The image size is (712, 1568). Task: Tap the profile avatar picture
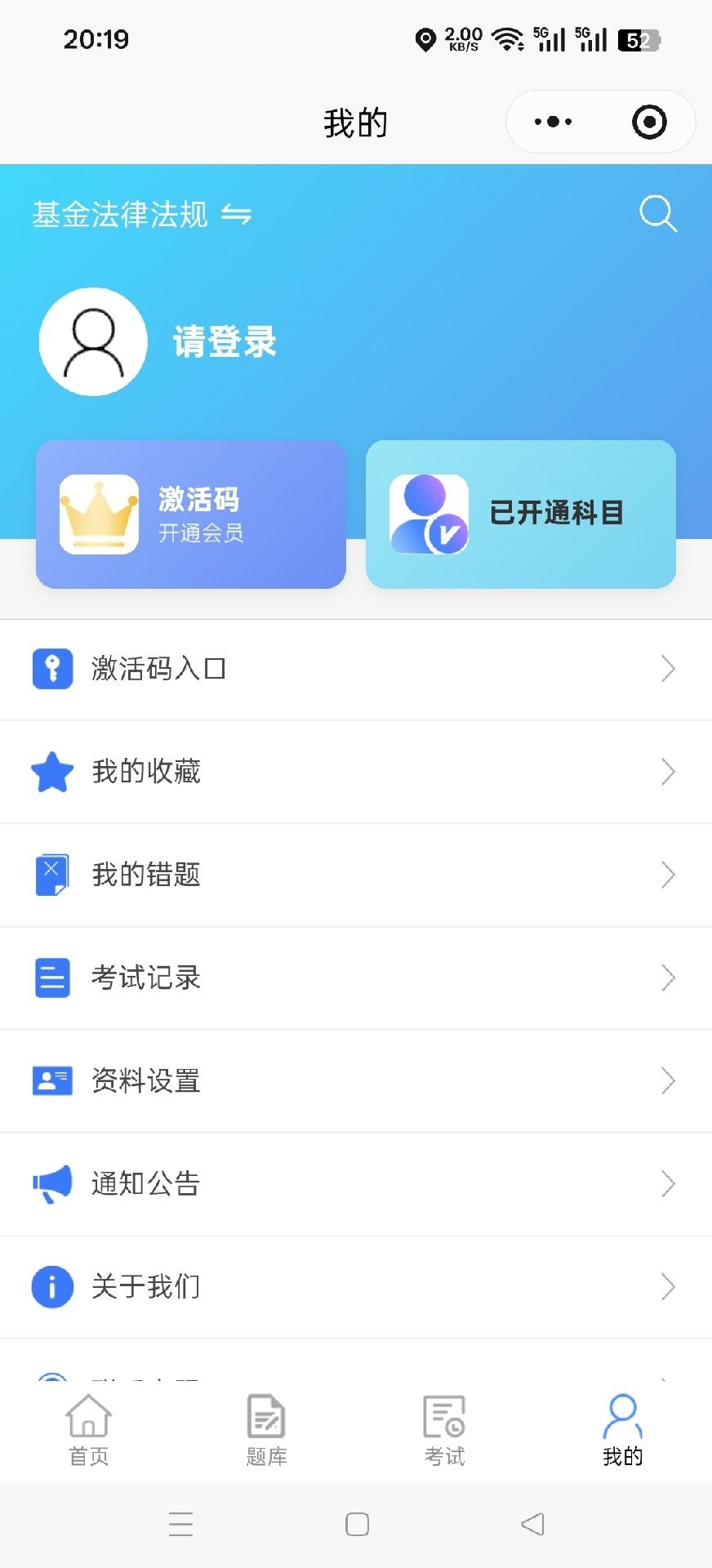pos(93,341)
